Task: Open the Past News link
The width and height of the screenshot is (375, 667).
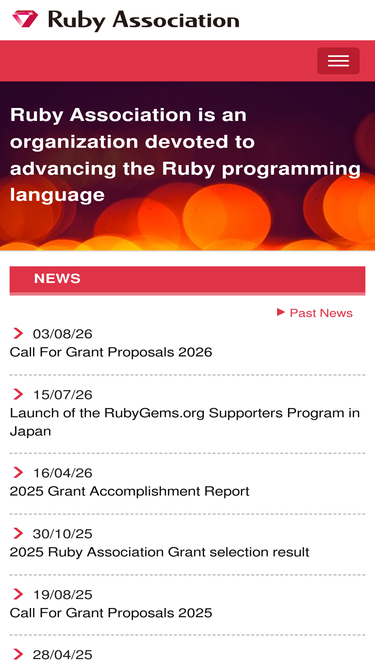Action: (x=315, y=313)
